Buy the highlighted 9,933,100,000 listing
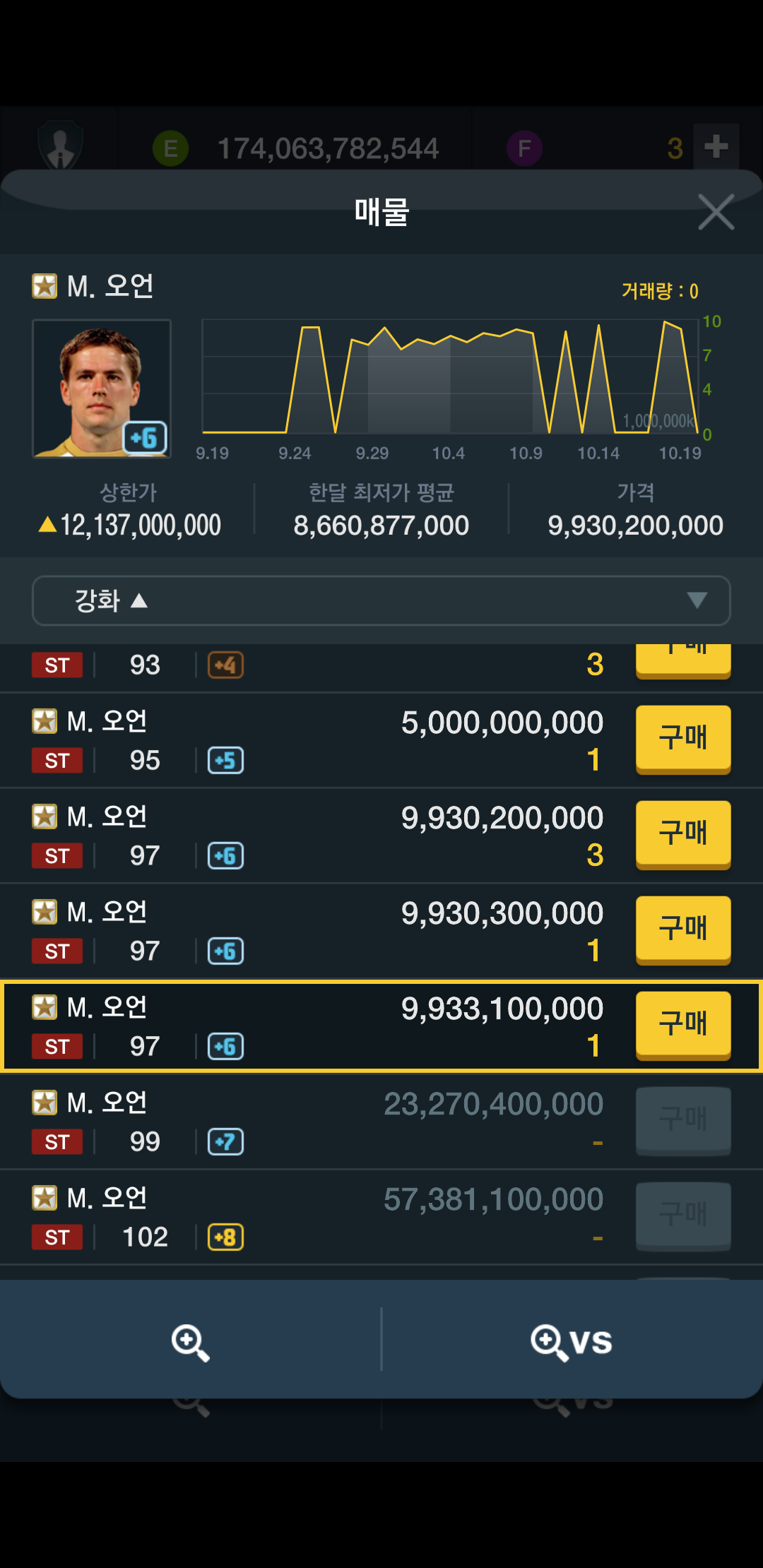Image resolution: width=763 pixels, height=1568 pixels. point(682,1024)
